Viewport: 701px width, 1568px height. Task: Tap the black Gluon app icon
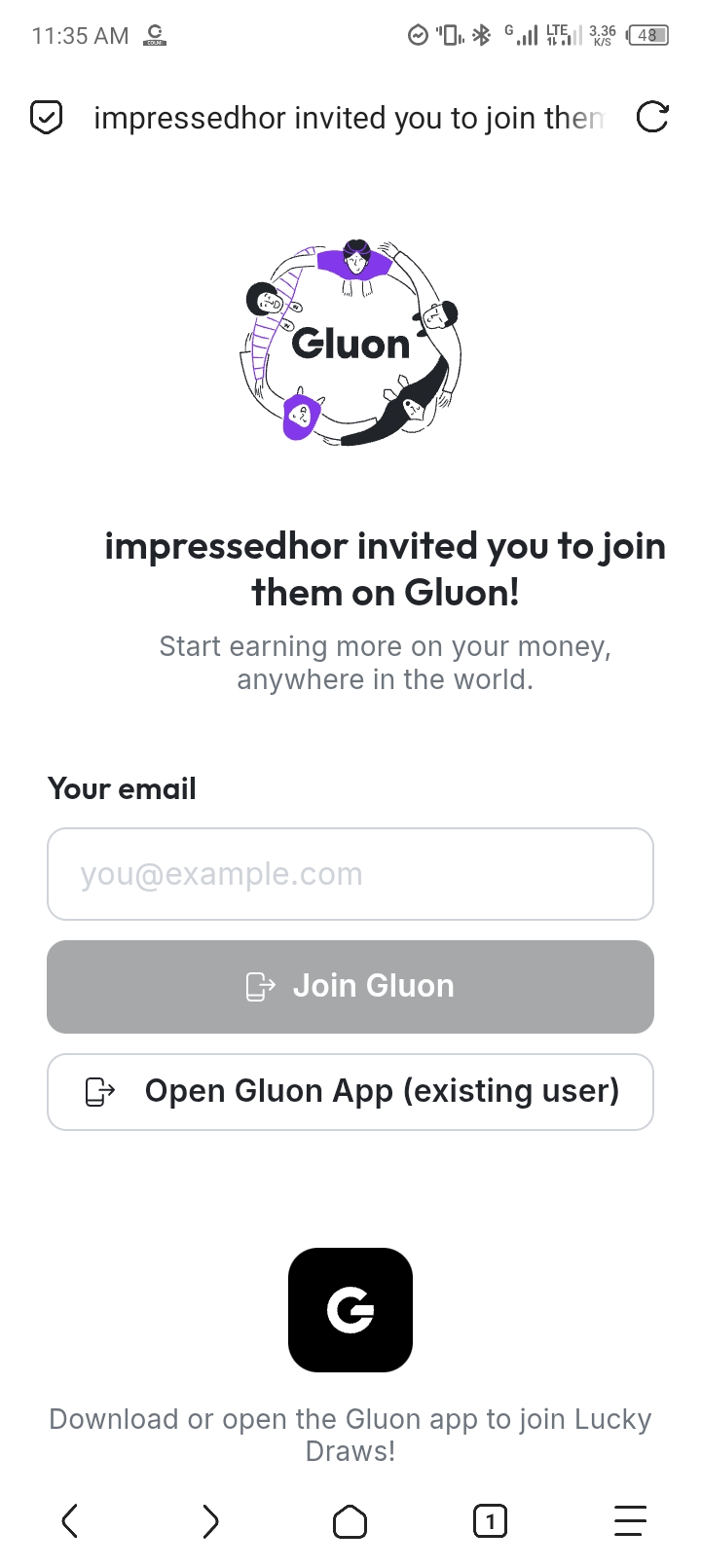pyautogui.click(x=350, y=1310)
